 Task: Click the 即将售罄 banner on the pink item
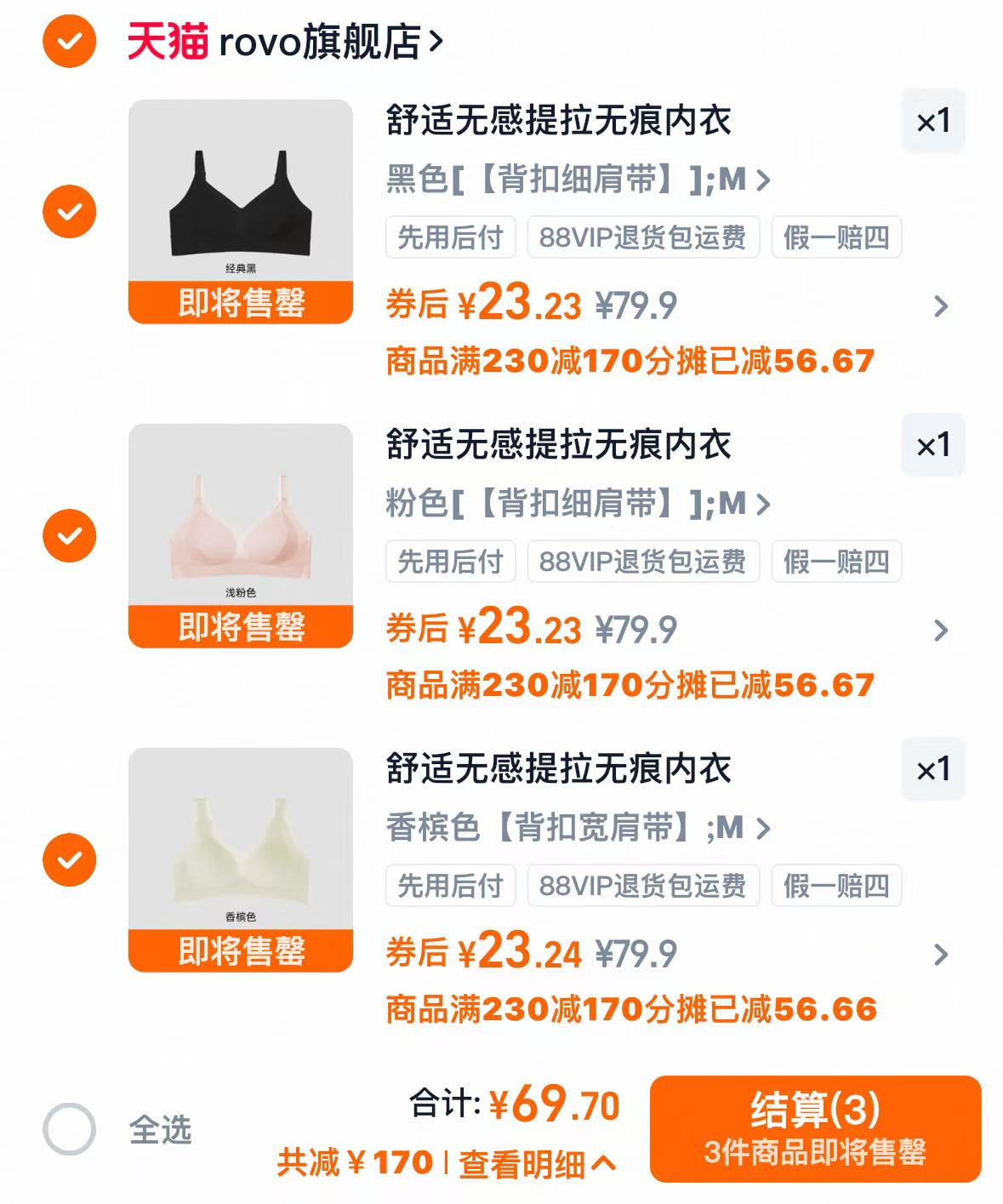241,625
